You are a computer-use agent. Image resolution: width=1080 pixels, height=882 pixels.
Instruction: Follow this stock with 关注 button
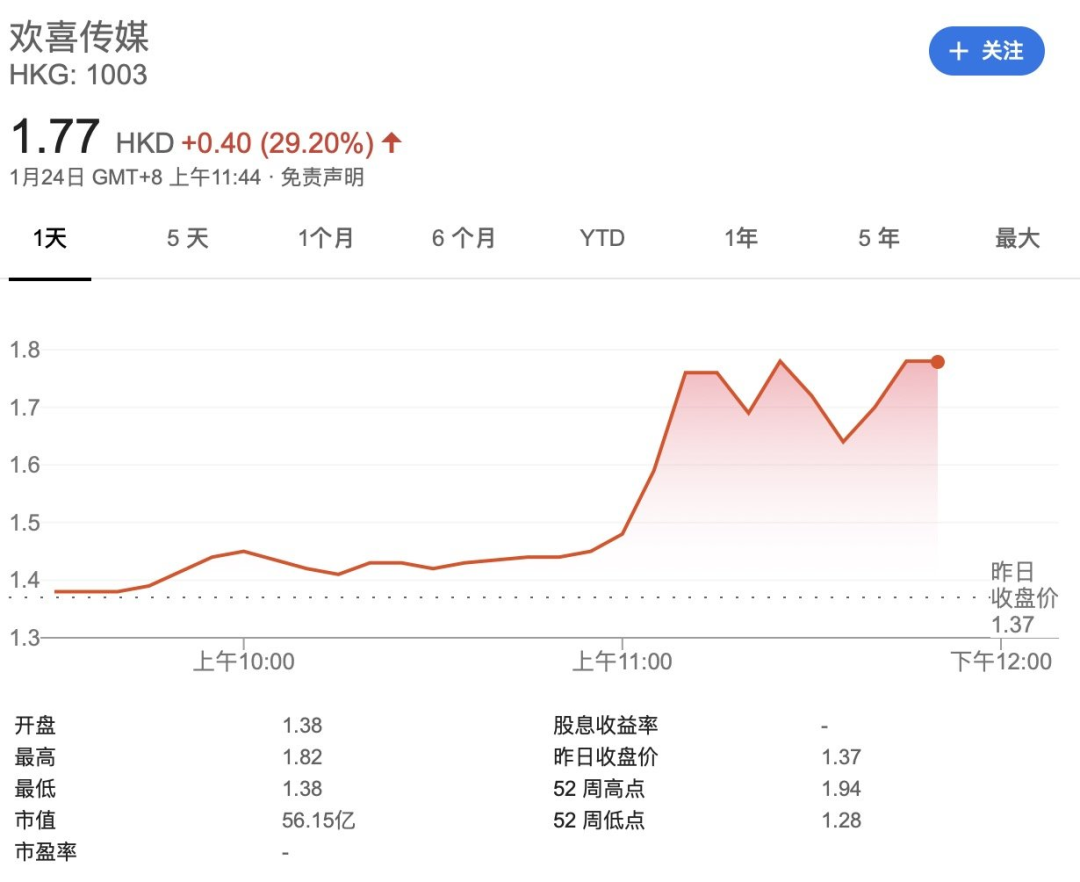[x=986, y=51]
